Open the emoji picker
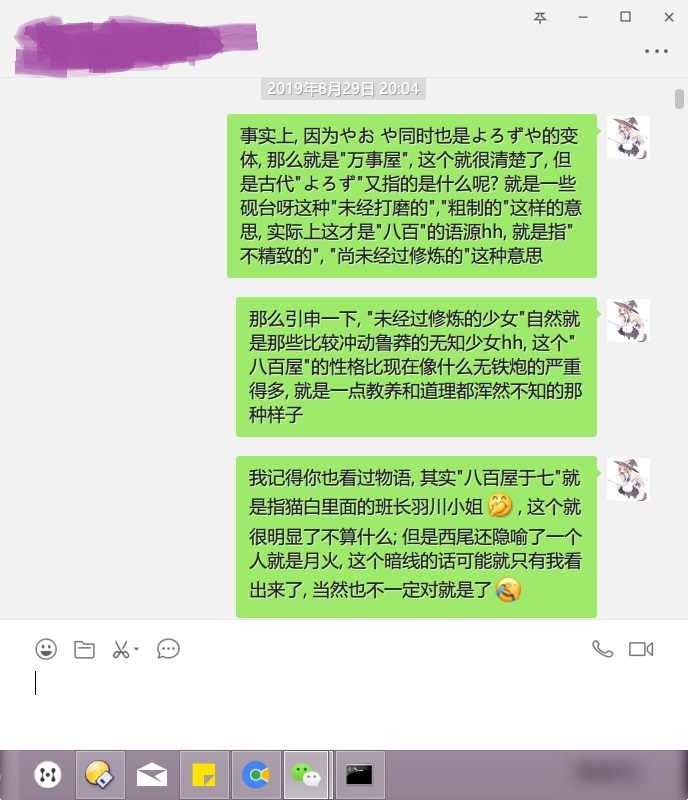The image size is (688, 800). (46, 649)
